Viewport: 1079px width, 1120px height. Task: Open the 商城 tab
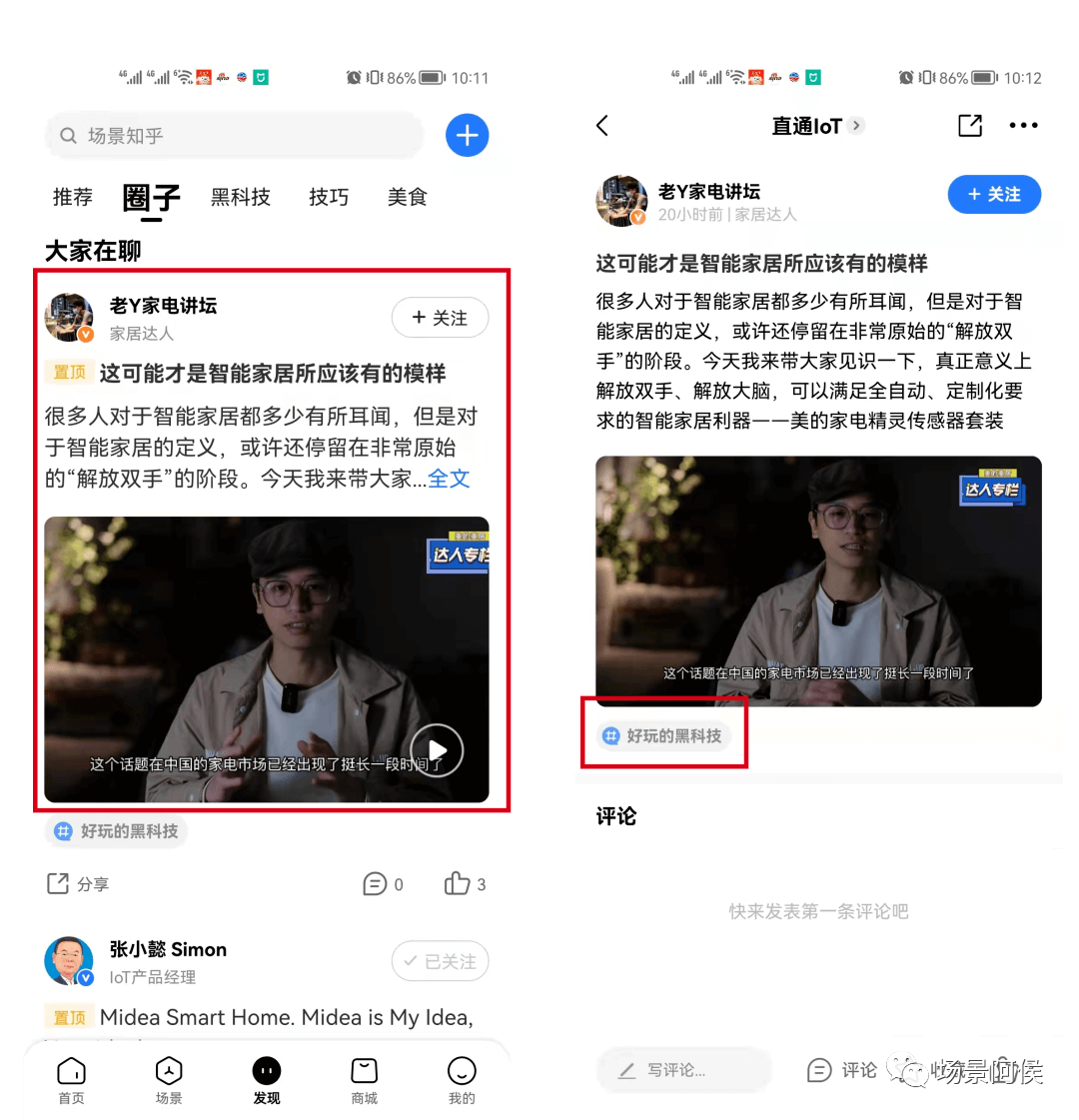(365, 1080)
